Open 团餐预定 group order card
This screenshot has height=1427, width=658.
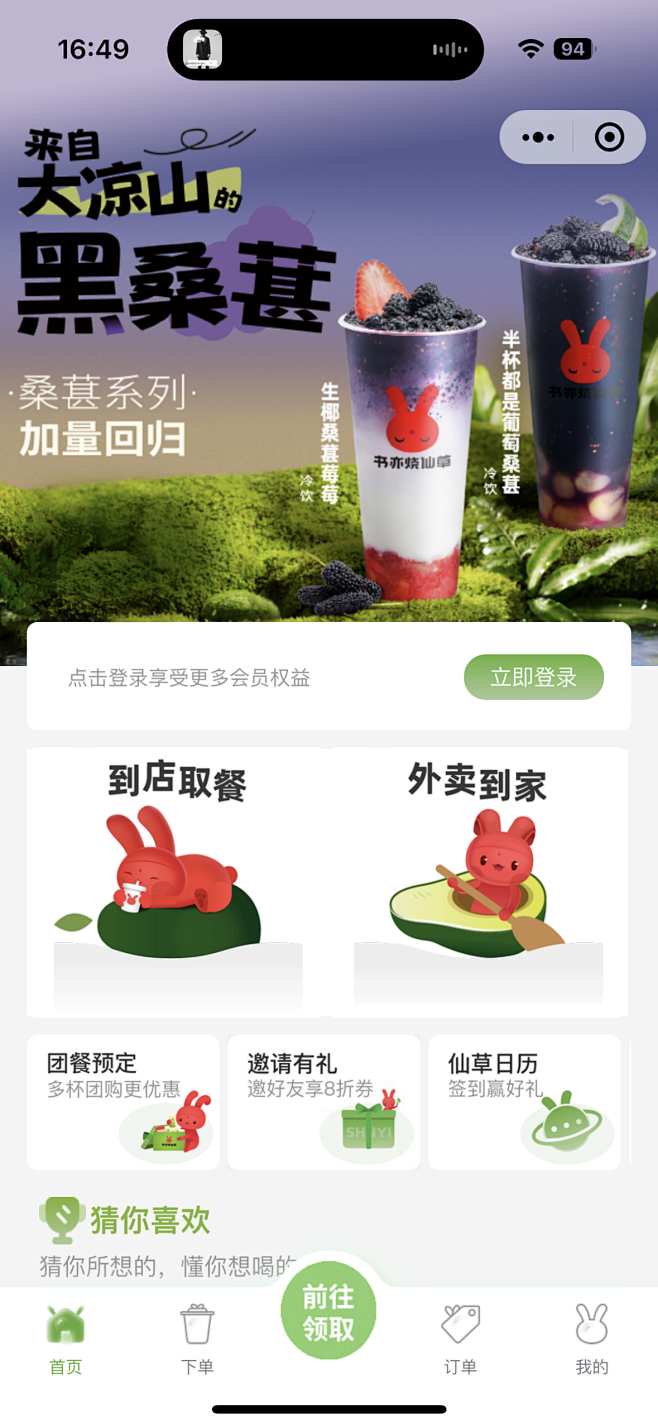tap(122, 1101)
